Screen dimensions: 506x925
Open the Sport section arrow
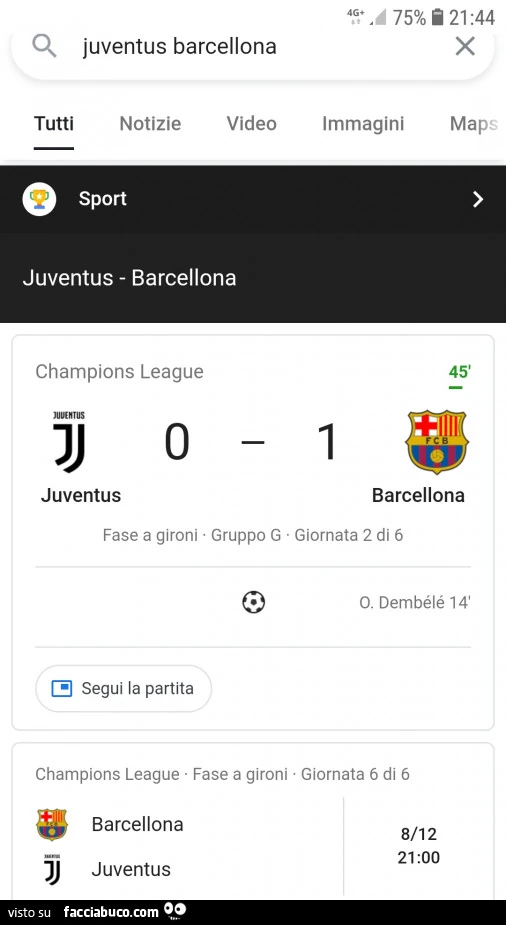(478, 199)
